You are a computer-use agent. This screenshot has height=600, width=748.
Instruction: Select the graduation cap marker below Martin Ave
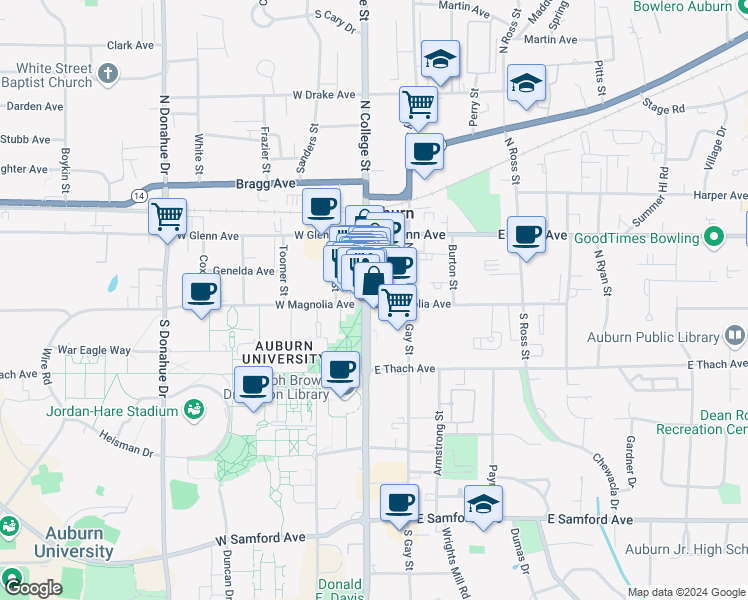[440, 59]
